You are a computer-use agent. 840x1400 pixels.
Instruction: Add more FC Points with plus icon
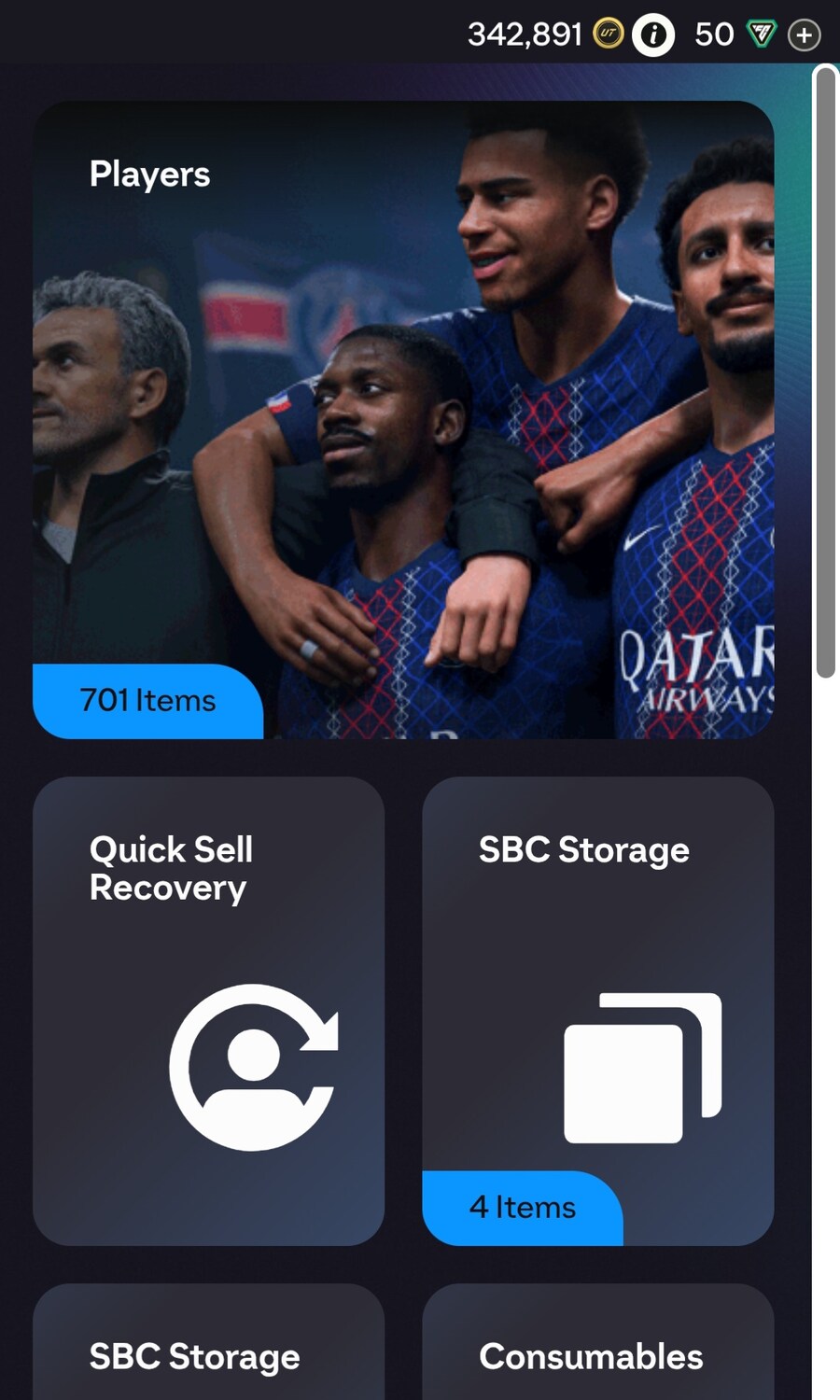click(x=804, y=35)
